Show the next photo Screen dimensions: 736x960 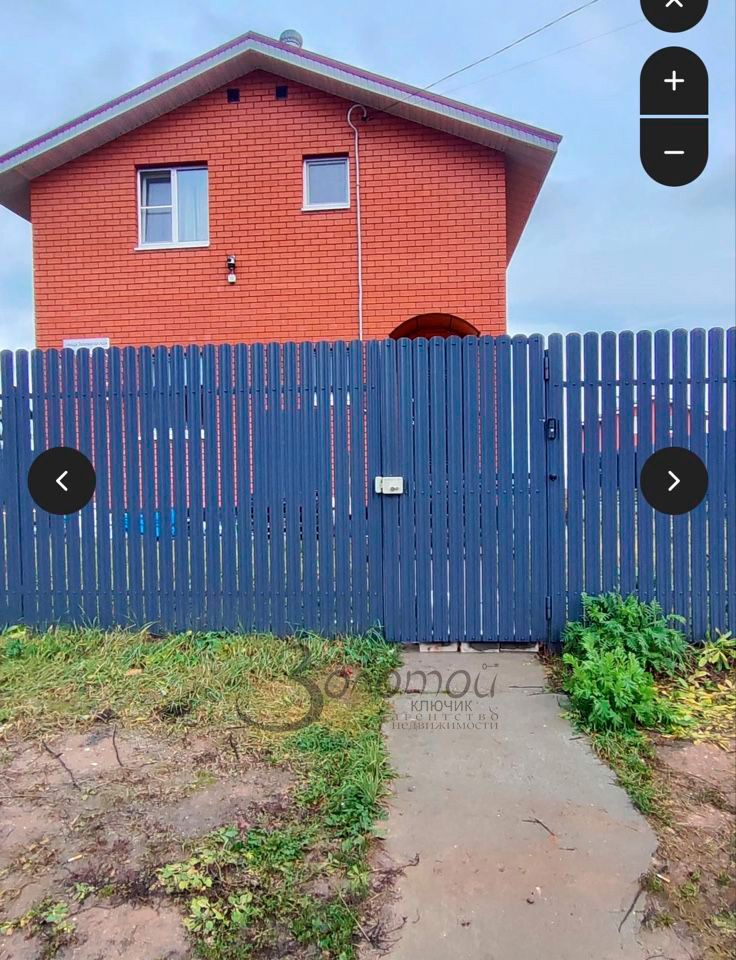pos(674,481)
